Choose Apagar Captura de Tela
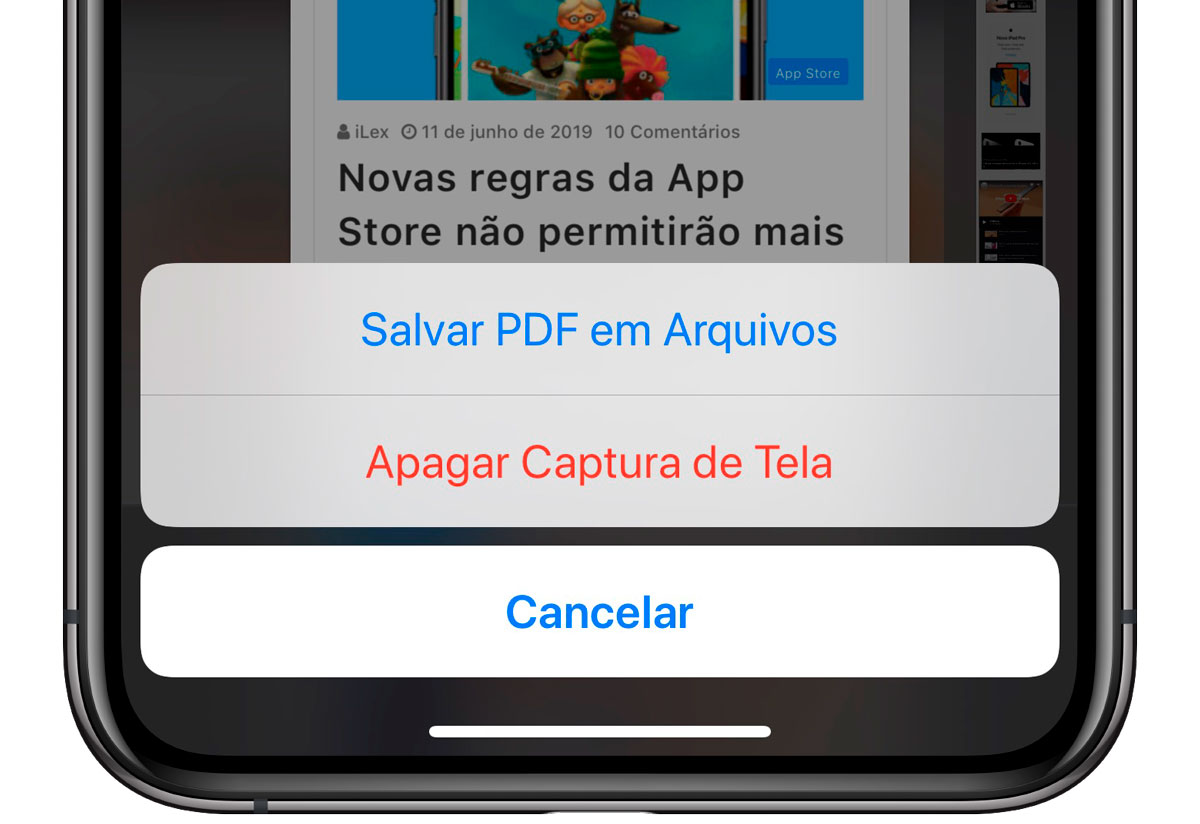 (599, 462)
